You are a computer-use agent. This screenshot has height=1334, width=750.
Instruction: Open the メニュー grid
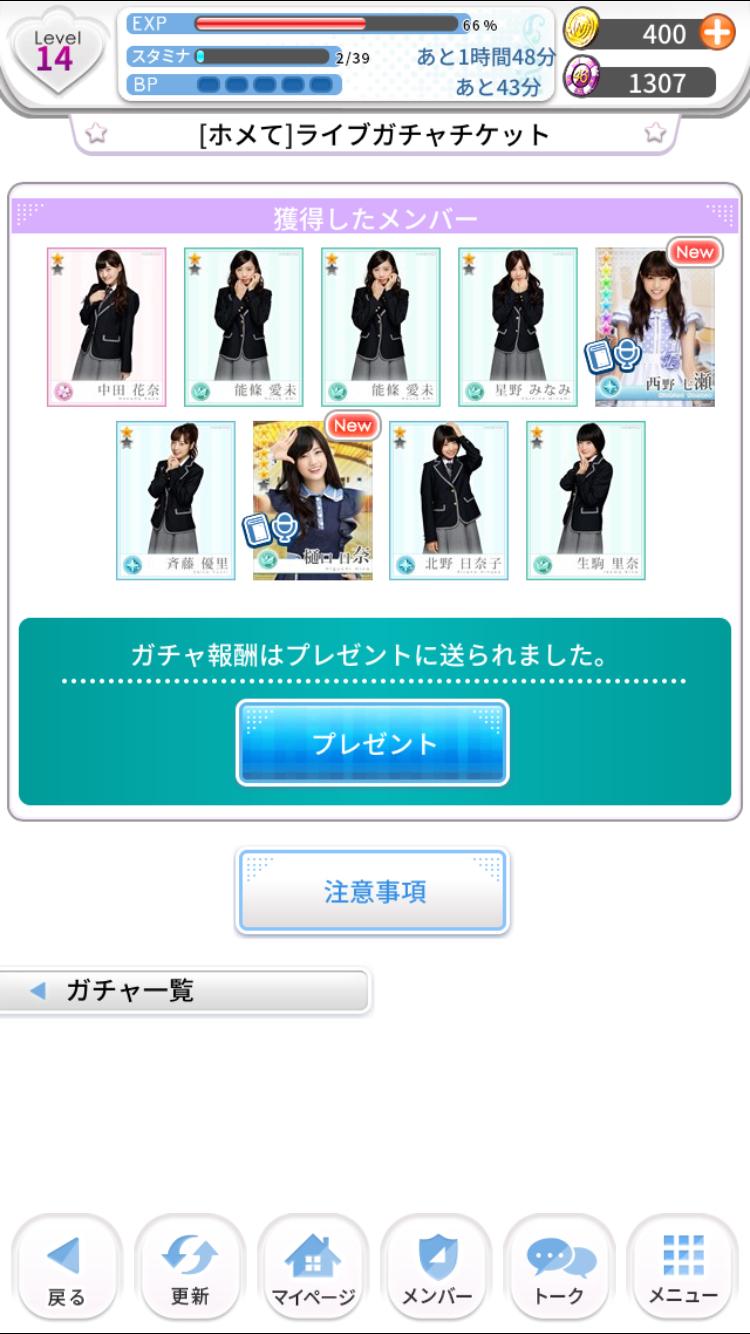click(683, 1269)
